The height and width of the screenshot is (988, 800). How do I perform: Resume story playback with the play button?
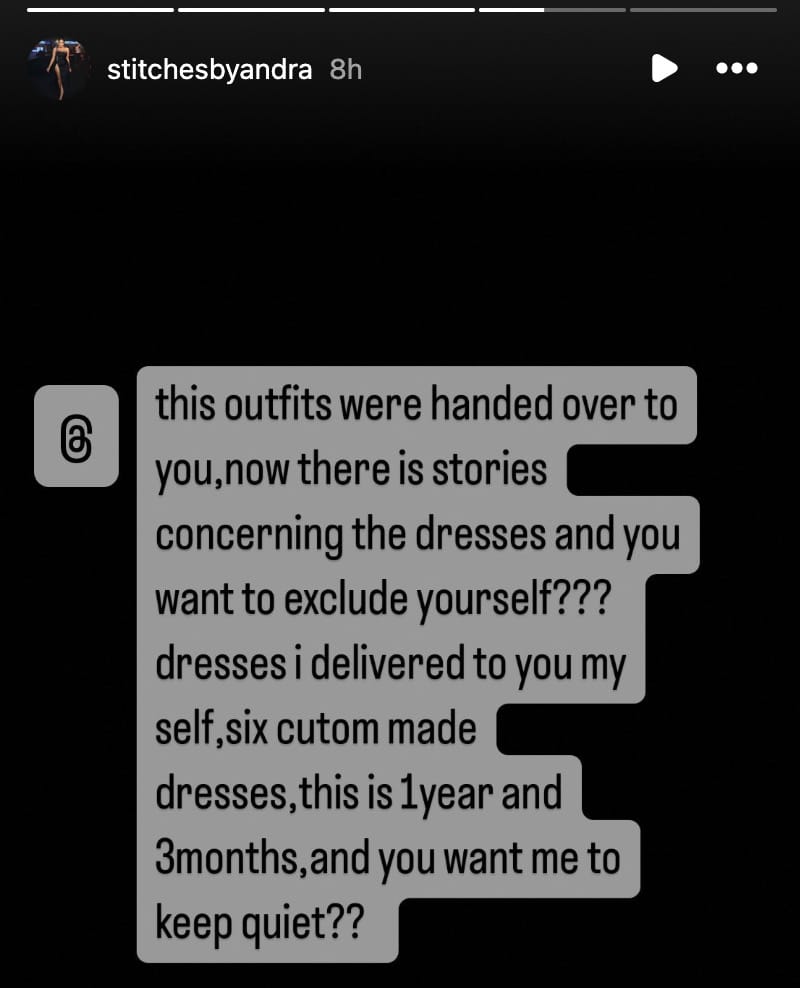tap(663, 68)
